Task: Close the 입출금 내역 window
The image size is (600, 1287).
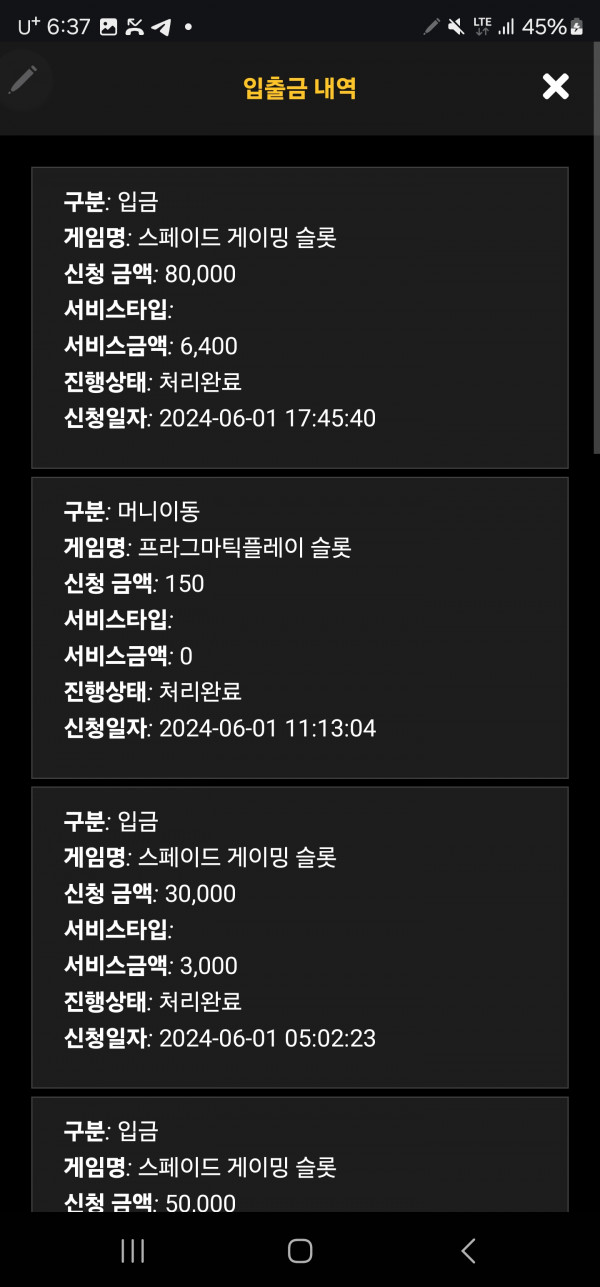Action: click(x=555, y=87)
